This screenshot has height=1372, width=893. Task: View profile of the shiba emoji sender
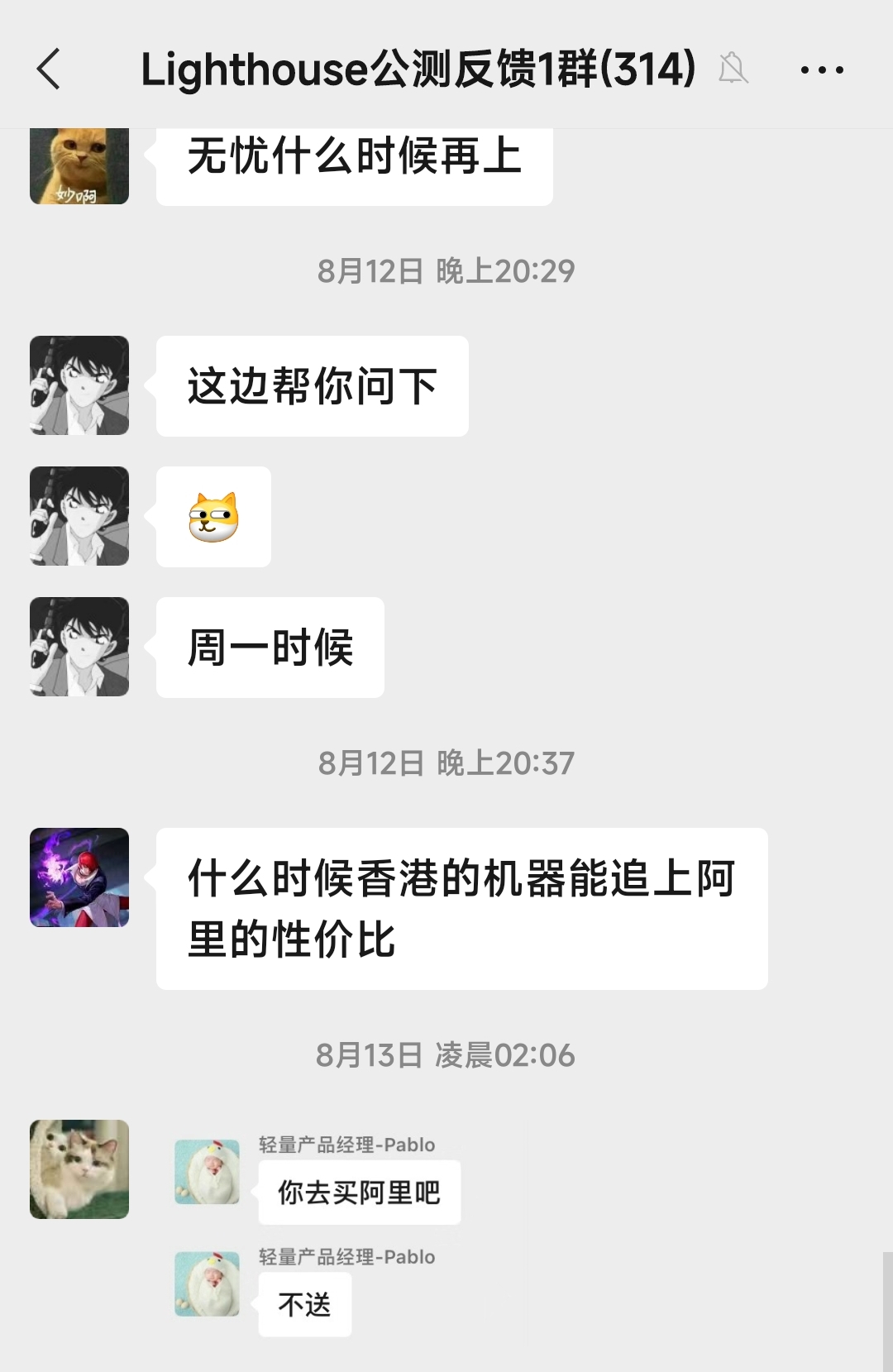coord(79,516)
